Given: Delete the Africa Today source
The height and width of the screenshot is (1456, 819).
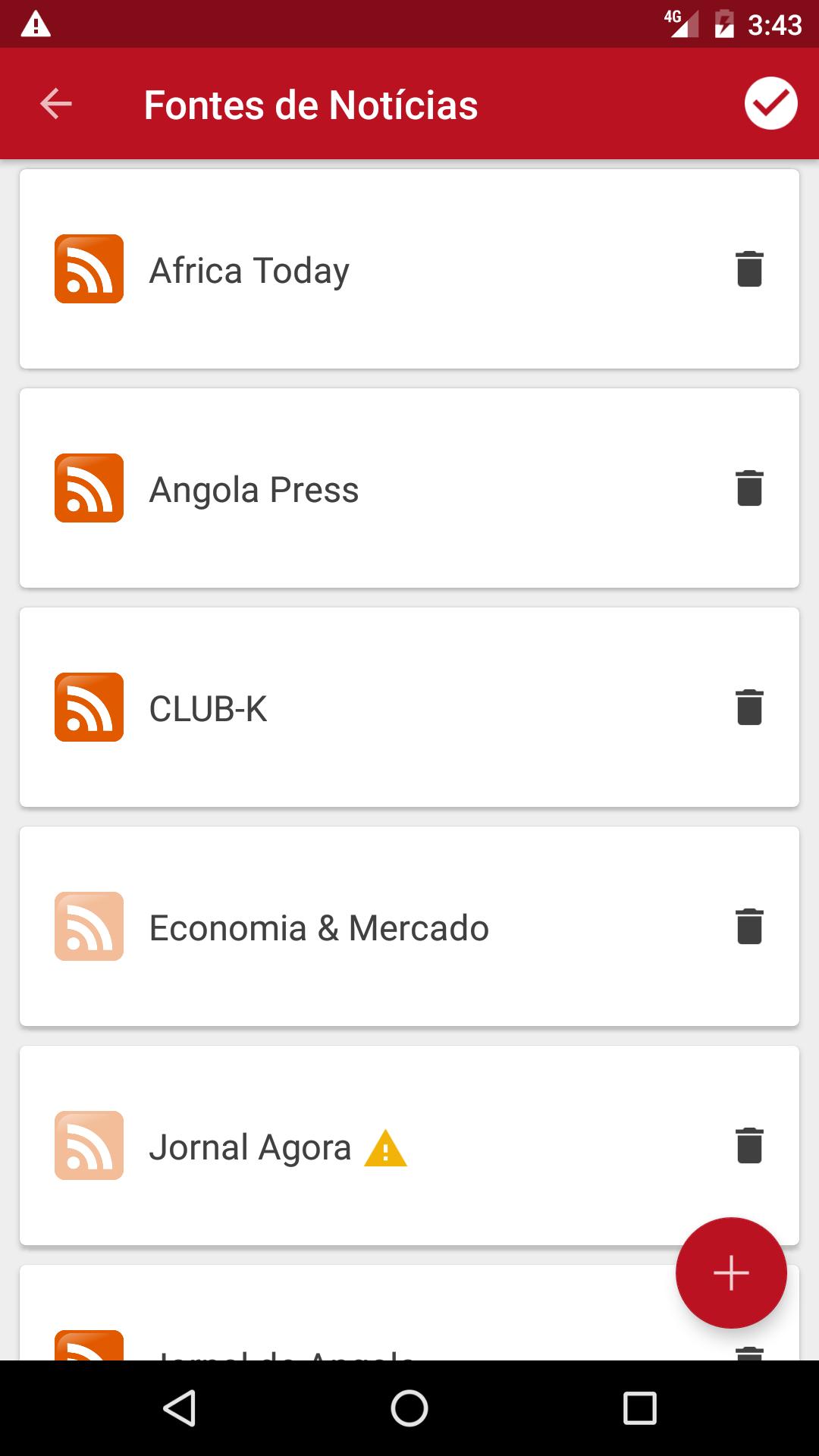Looking at the screenshot, I should (x=749, y=268).
